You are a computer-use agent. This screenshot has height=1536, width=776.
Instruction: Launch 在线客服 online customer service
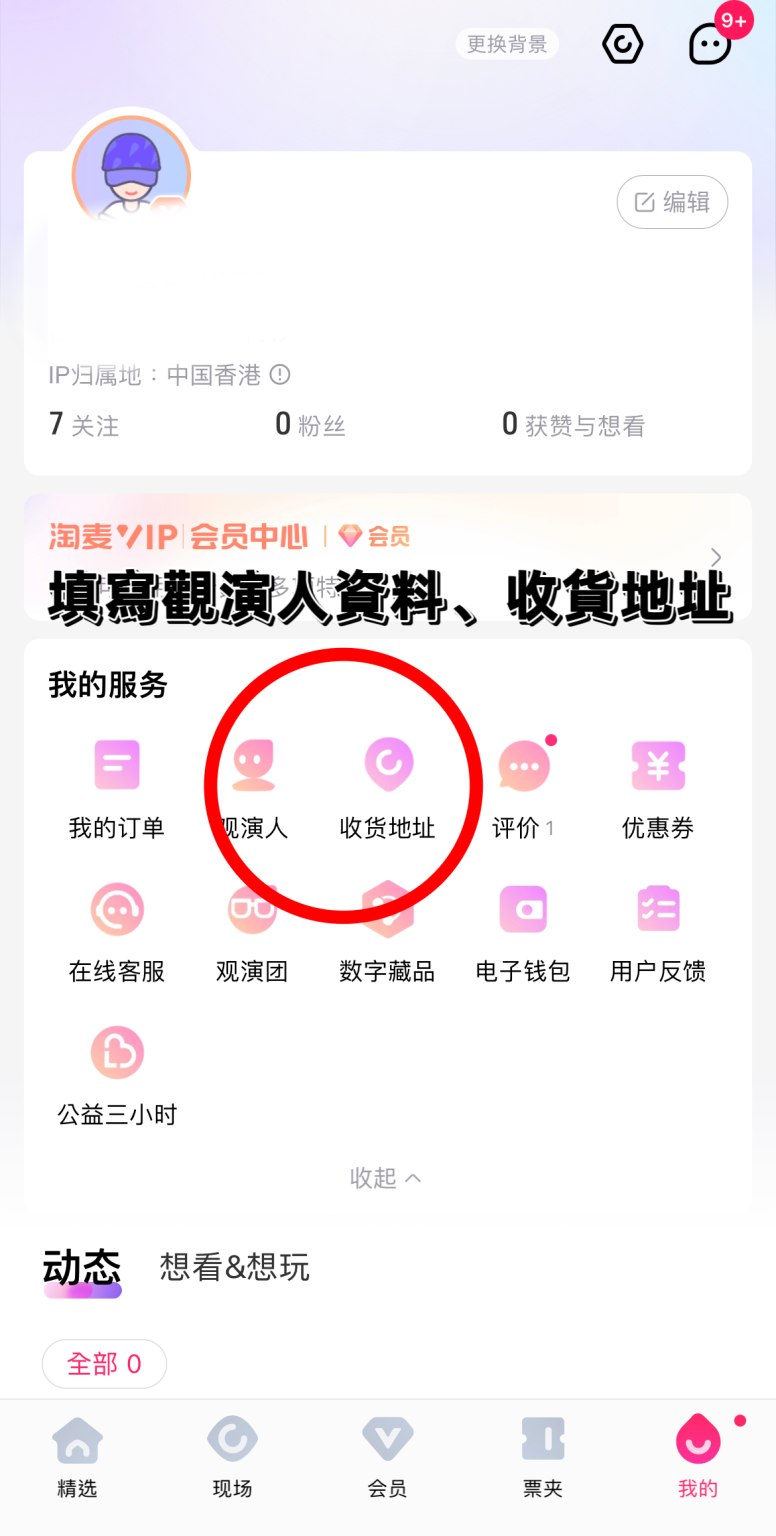click(117, 930)
